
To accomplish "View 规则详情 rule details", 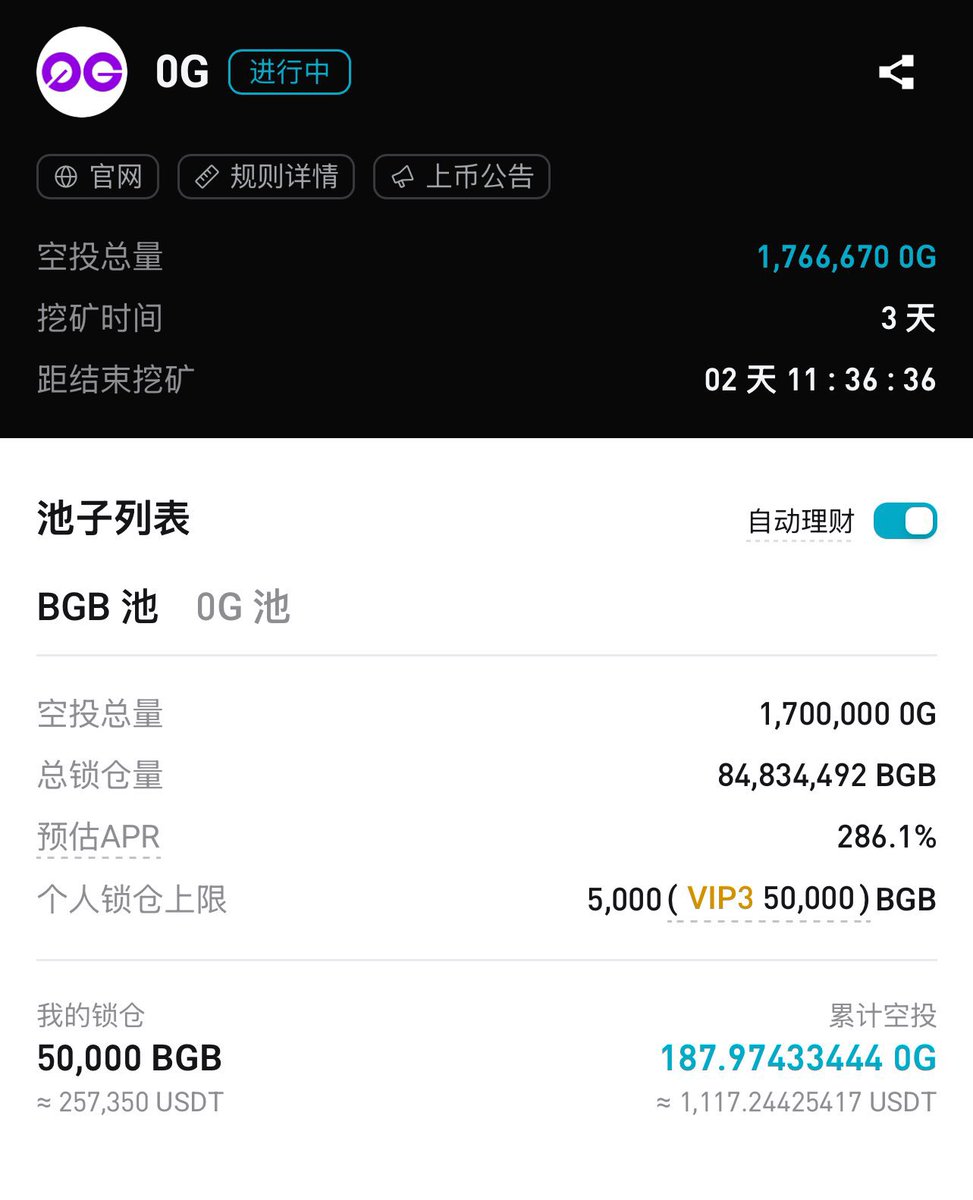I will point(266,177).
